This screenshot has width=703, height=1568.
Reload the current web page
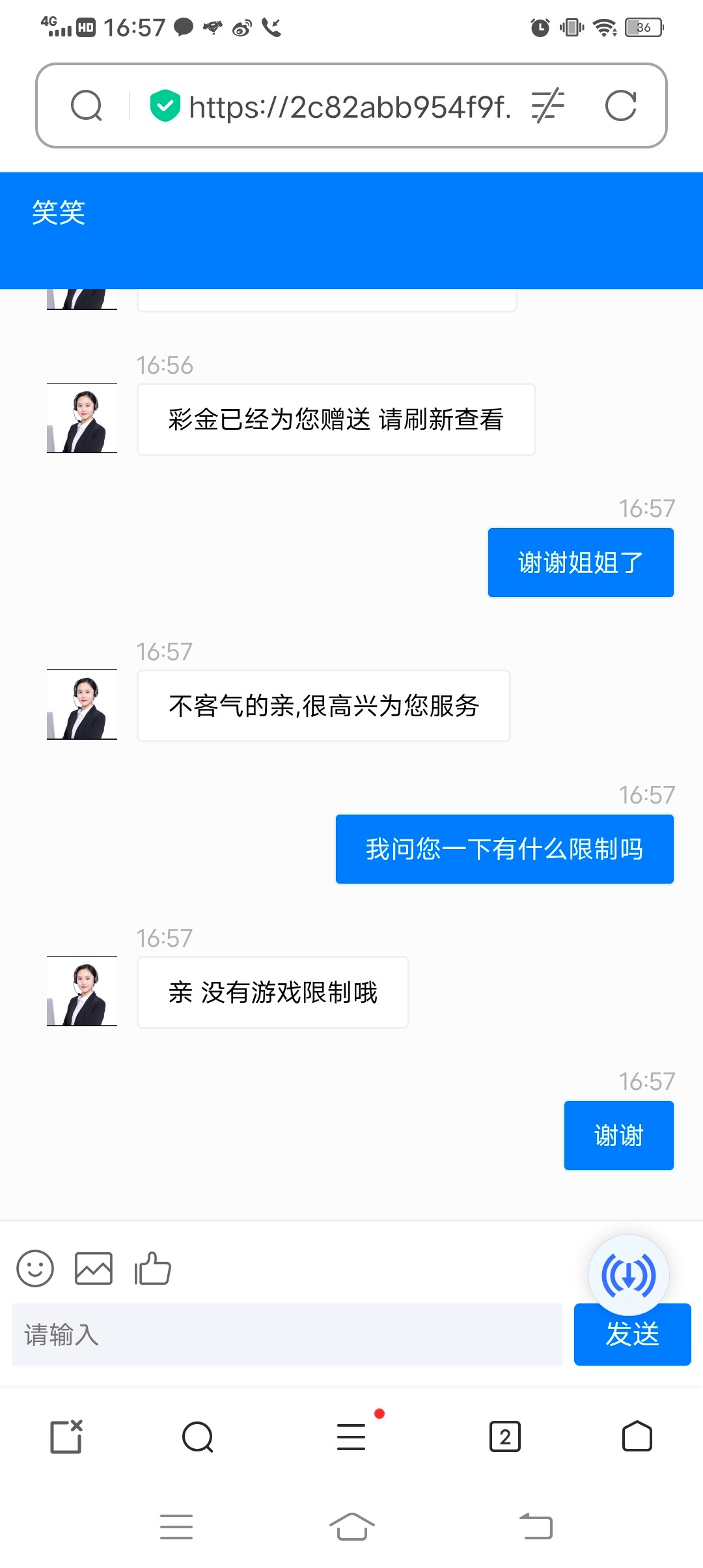point(620,106)
